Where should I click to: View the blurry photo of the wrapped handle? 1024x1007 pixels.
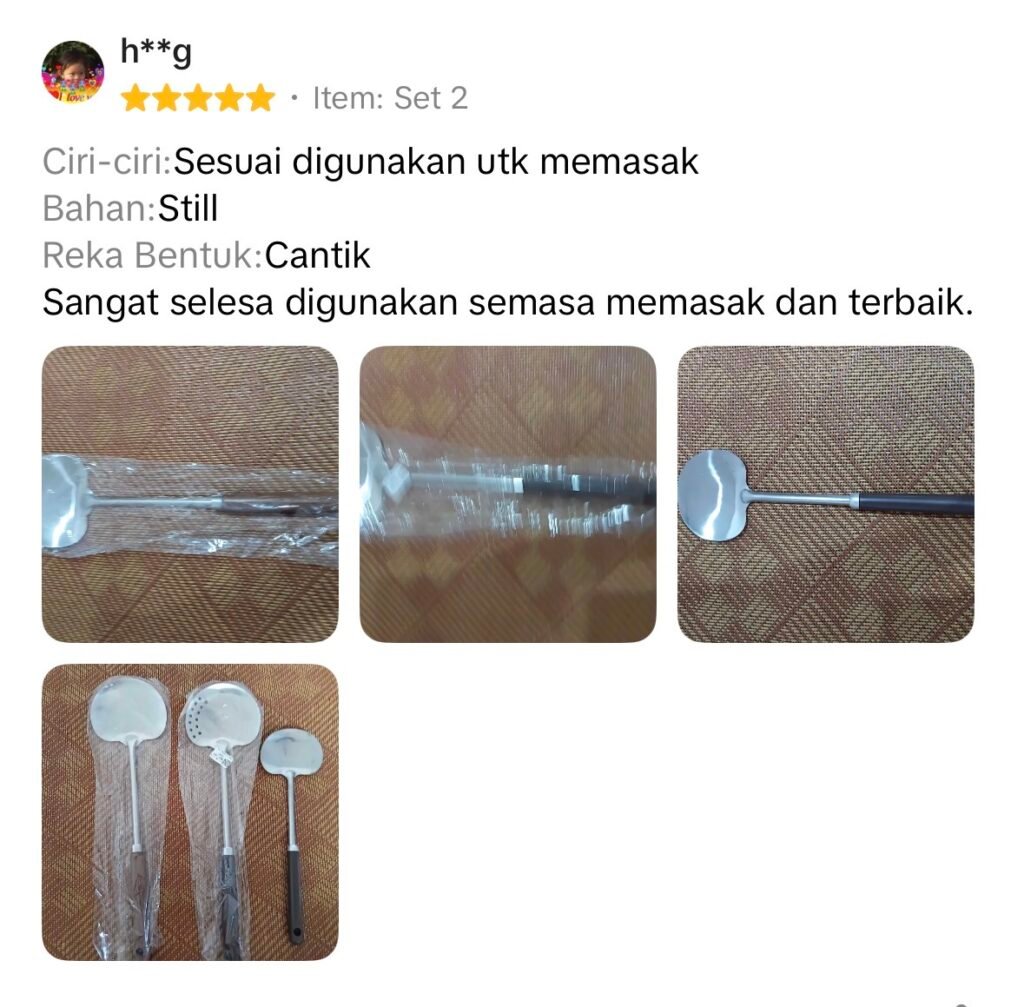pyautogui.click(x=508, y=494)
